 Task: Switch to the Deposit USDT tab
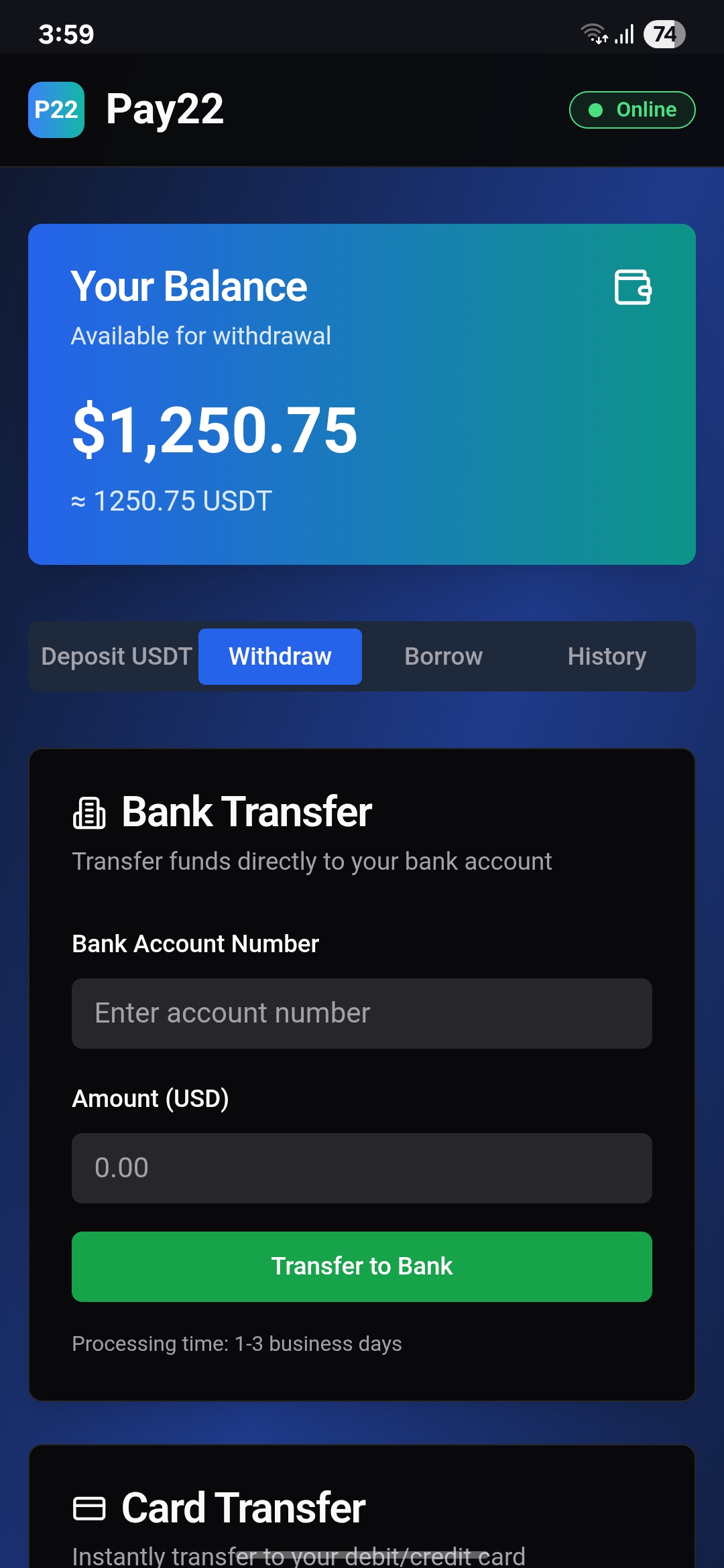tap(117, 657)
